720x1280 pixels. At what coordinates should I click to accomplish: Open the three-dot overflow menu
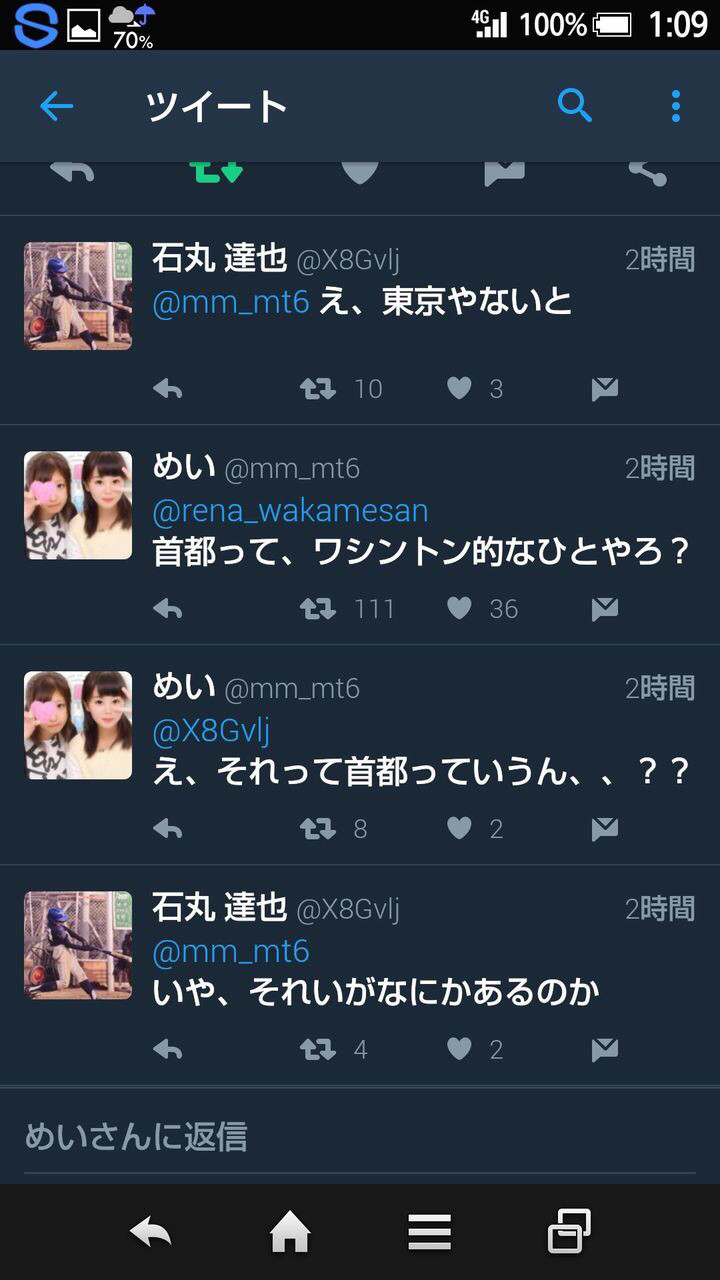[676, 105]
